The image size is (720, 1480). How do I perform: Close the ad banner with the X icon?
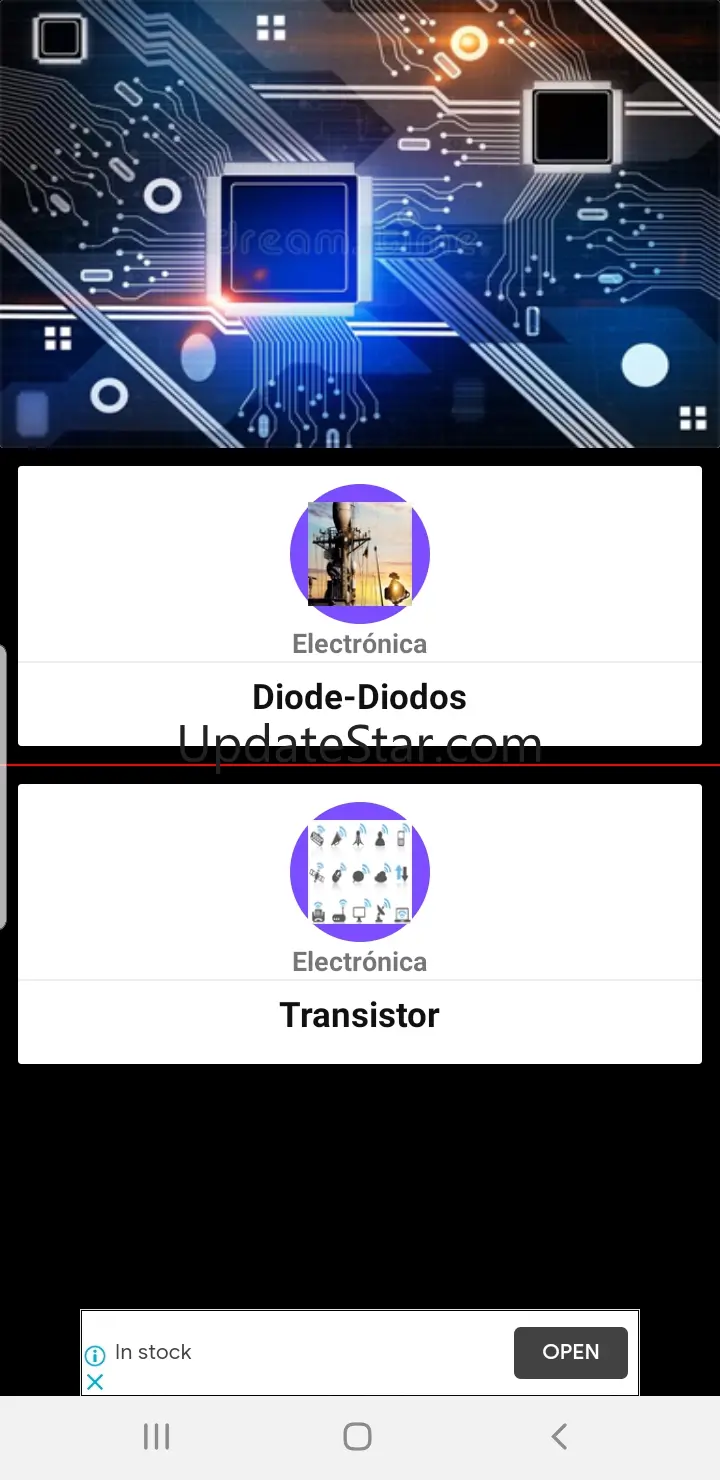pyautogui.click(x=95, y=1382)
